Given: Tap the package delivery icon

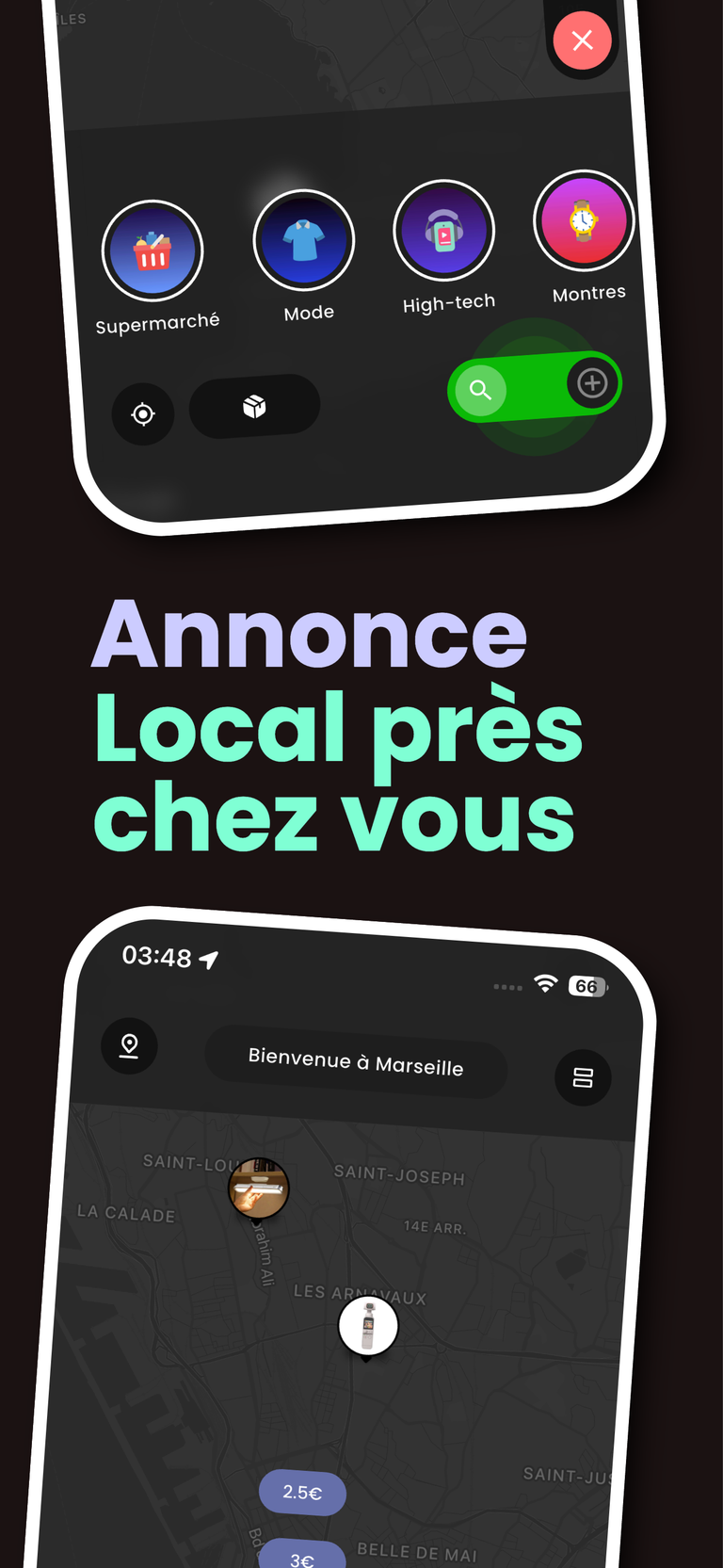Looking at the screenshot, I should click(x=254, y=406).
